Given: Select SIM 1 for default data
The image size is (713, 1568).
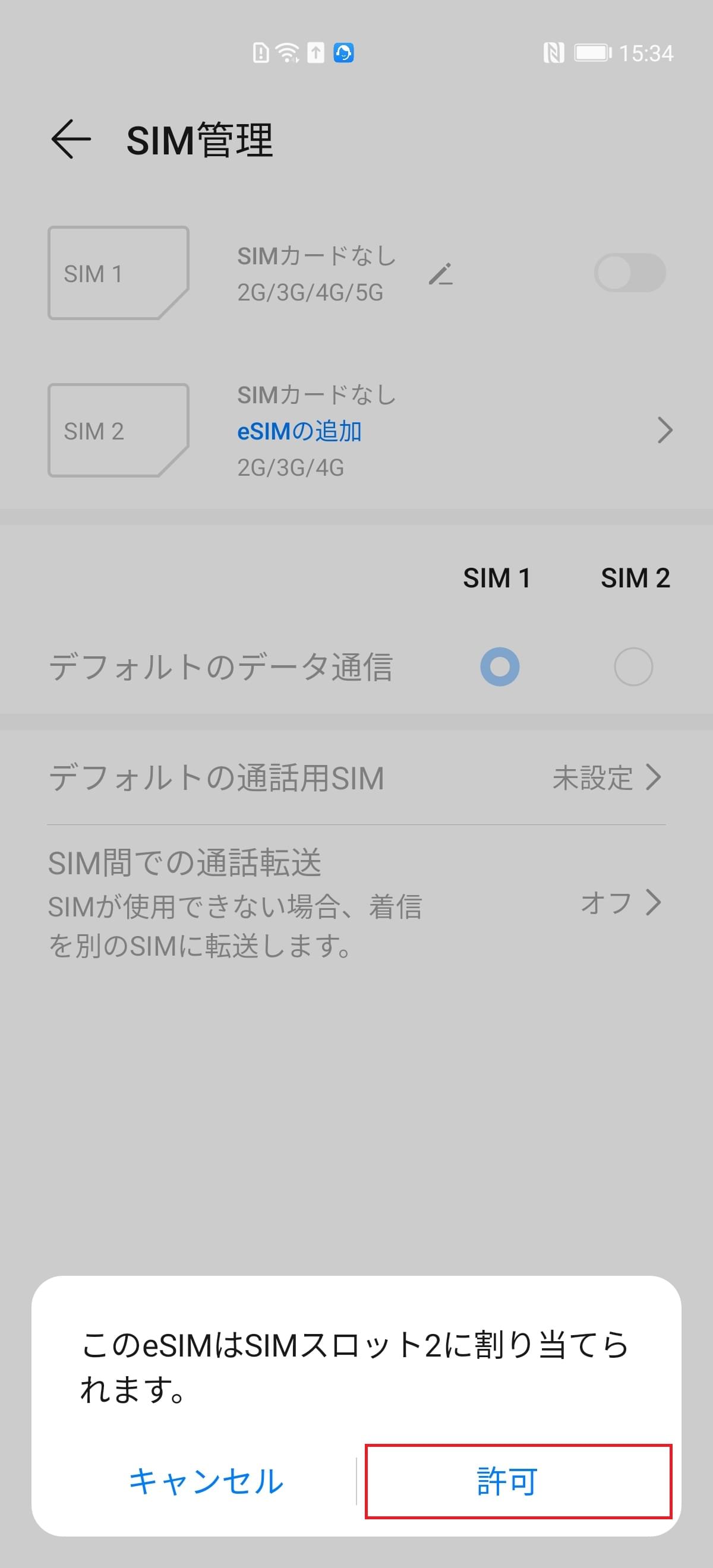Looking at the screenshot, I should pyautogui.click(x=499, y=666).
